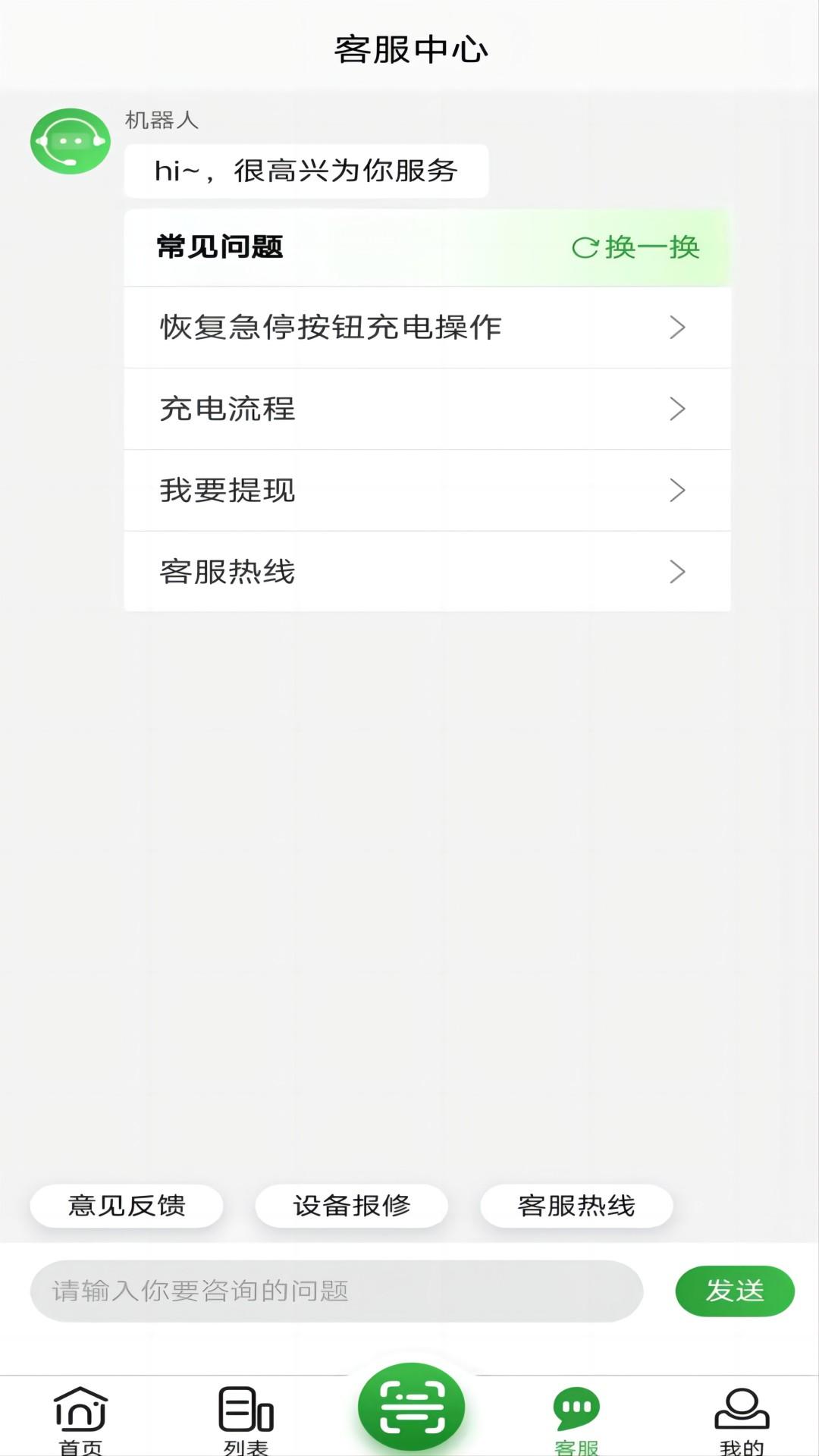Image resolution: width=819 pixels, height=1456 pixels.
Task: Expand the 我要提现 question
Action: coord(427,491)
